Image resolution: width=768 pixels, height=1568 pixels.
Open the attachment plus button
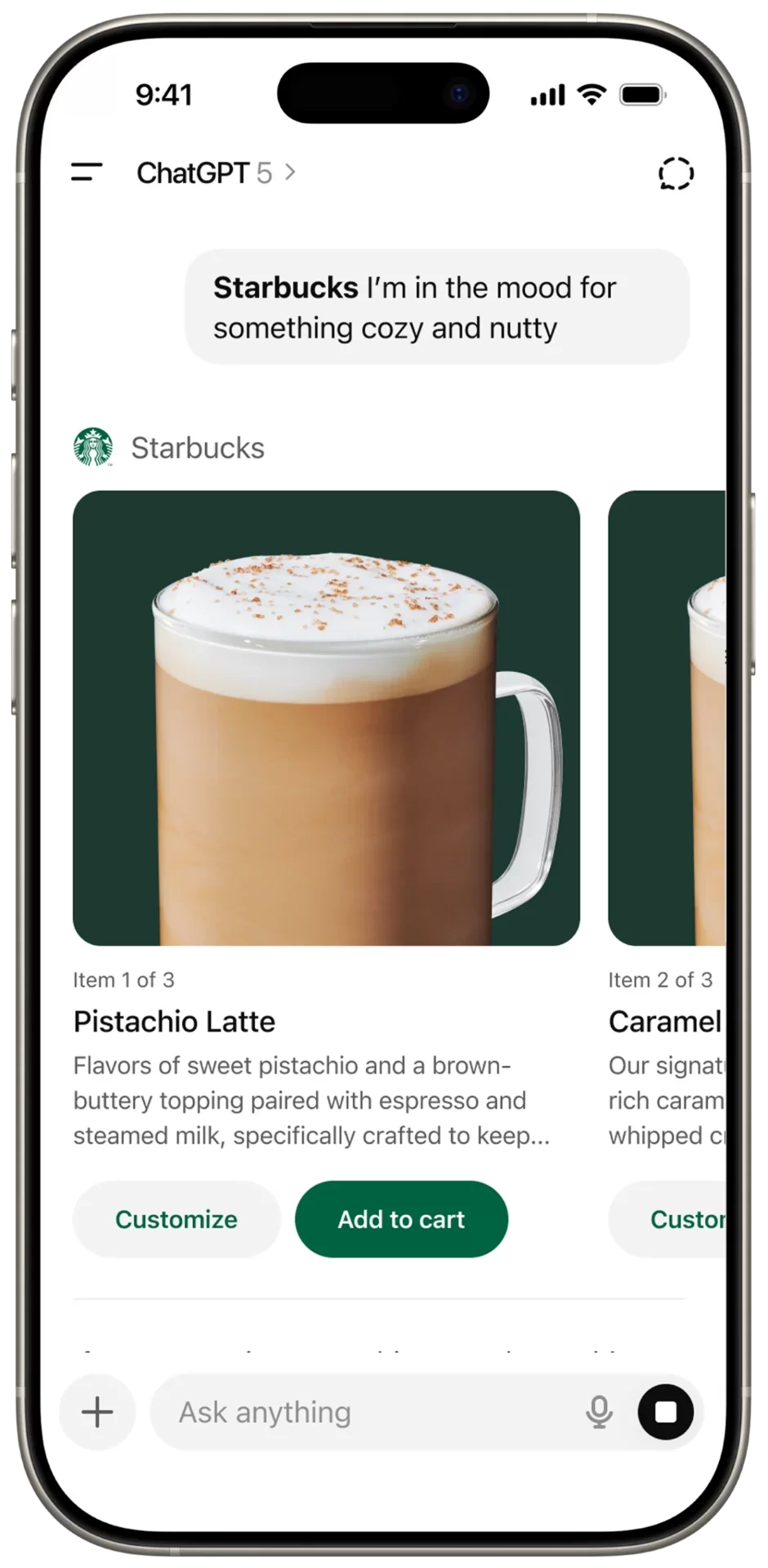coord(97,1412)
